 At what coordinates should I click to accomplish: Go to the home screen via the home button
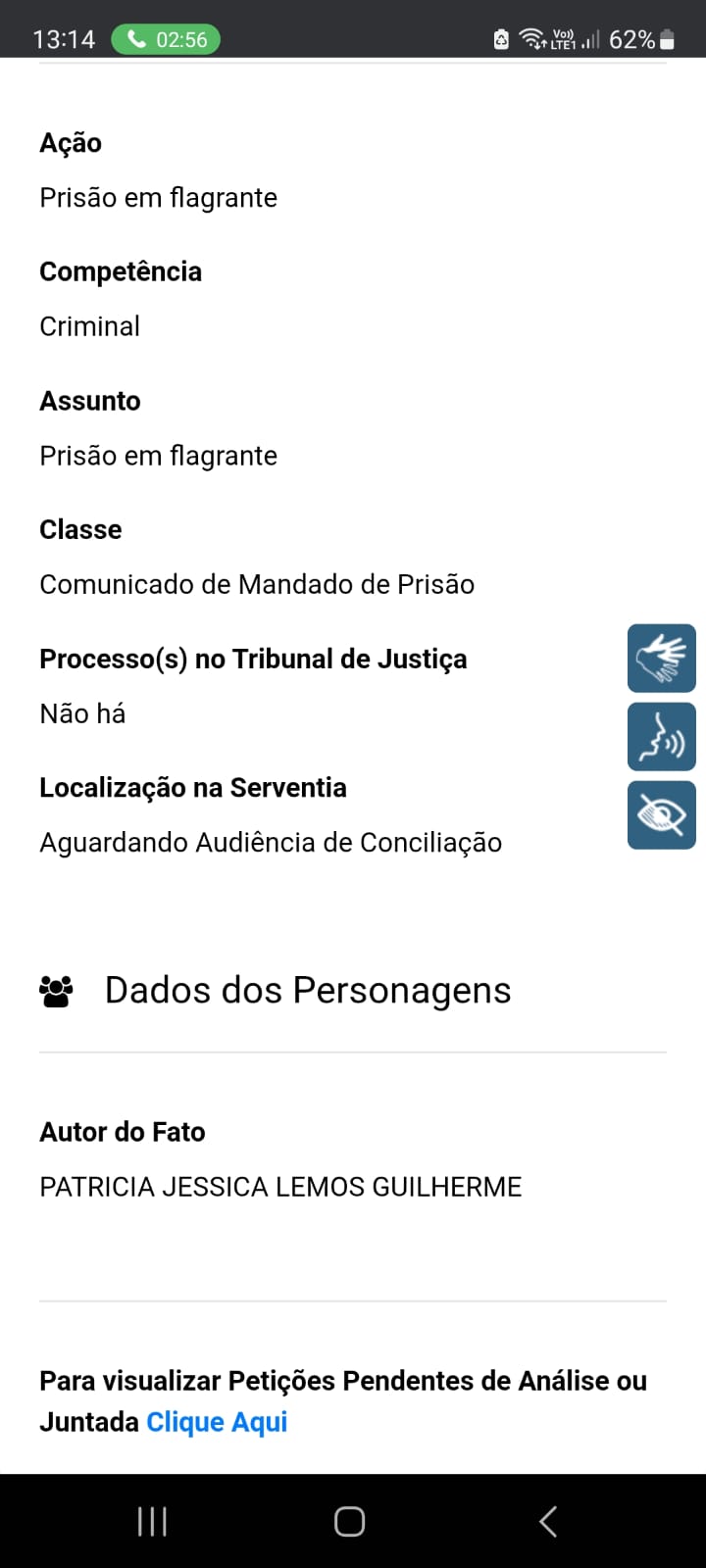pos(350,1521)
